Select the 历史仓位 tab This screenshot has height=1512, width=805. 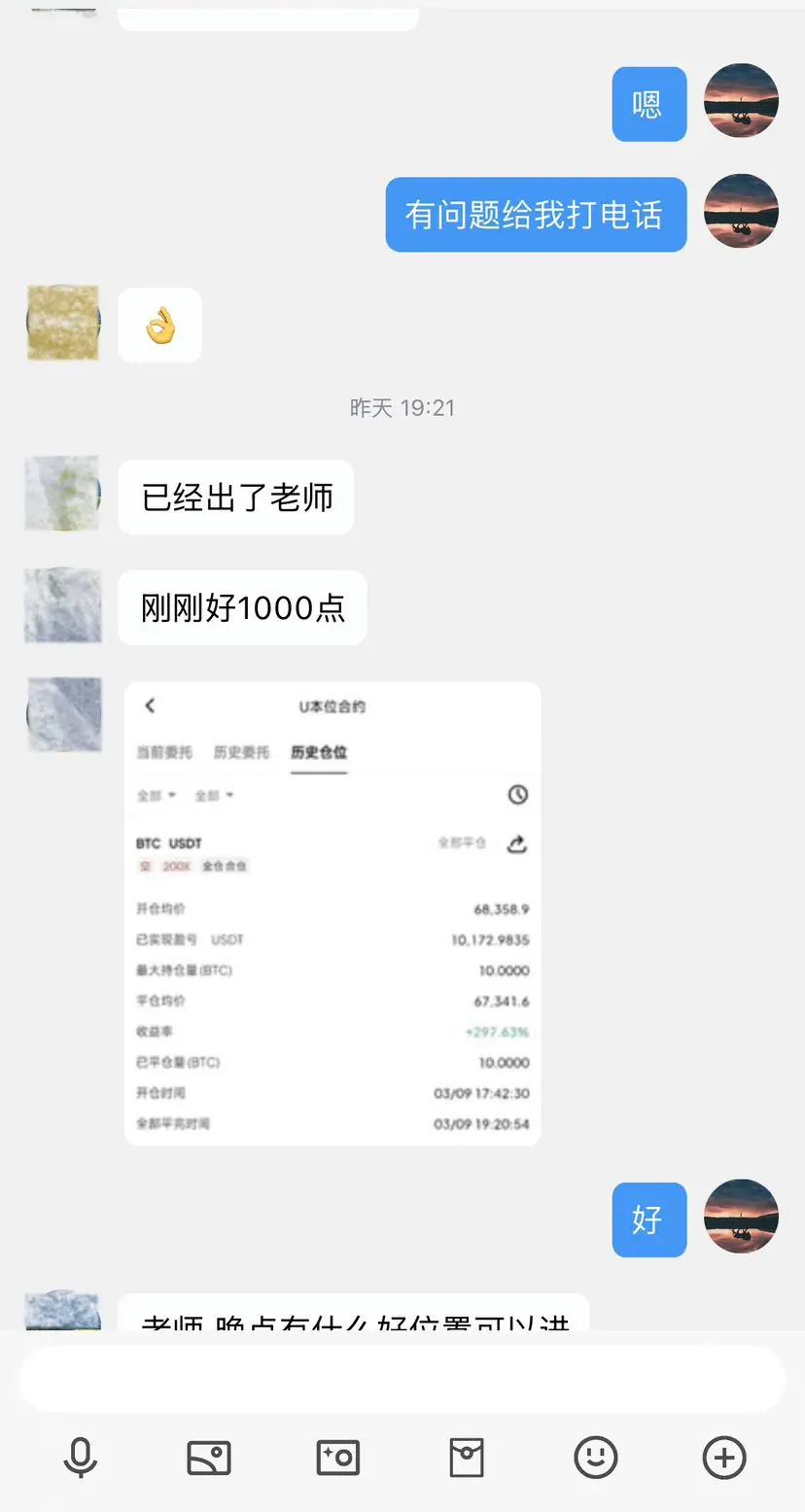319,751
